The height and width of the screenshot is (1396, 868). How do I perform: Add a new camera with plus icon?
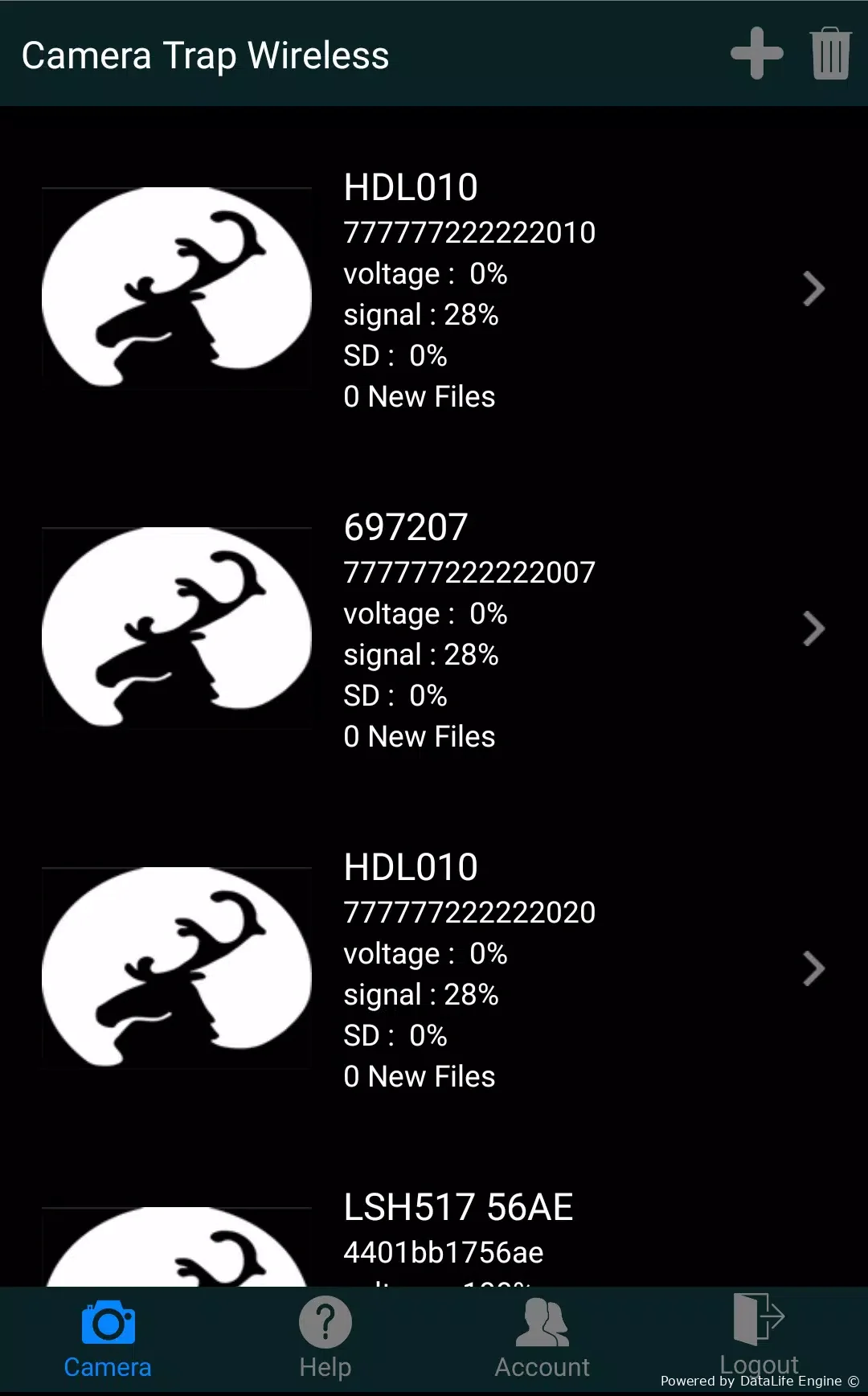click(756, 54)
